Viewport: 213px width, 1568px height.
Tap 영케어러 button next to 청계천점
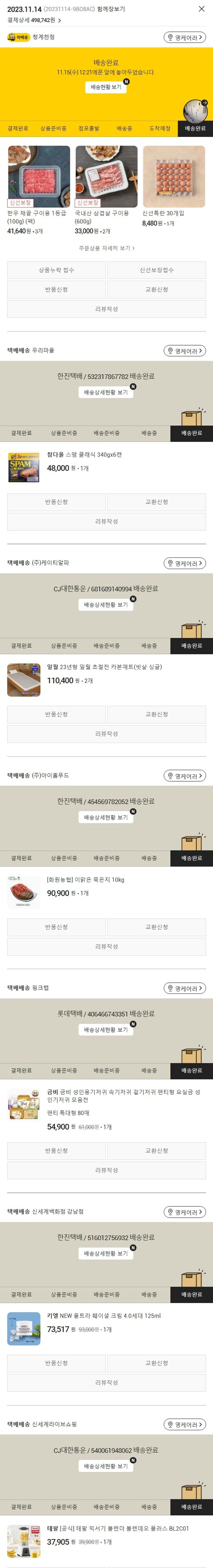(x=184, y=38)
